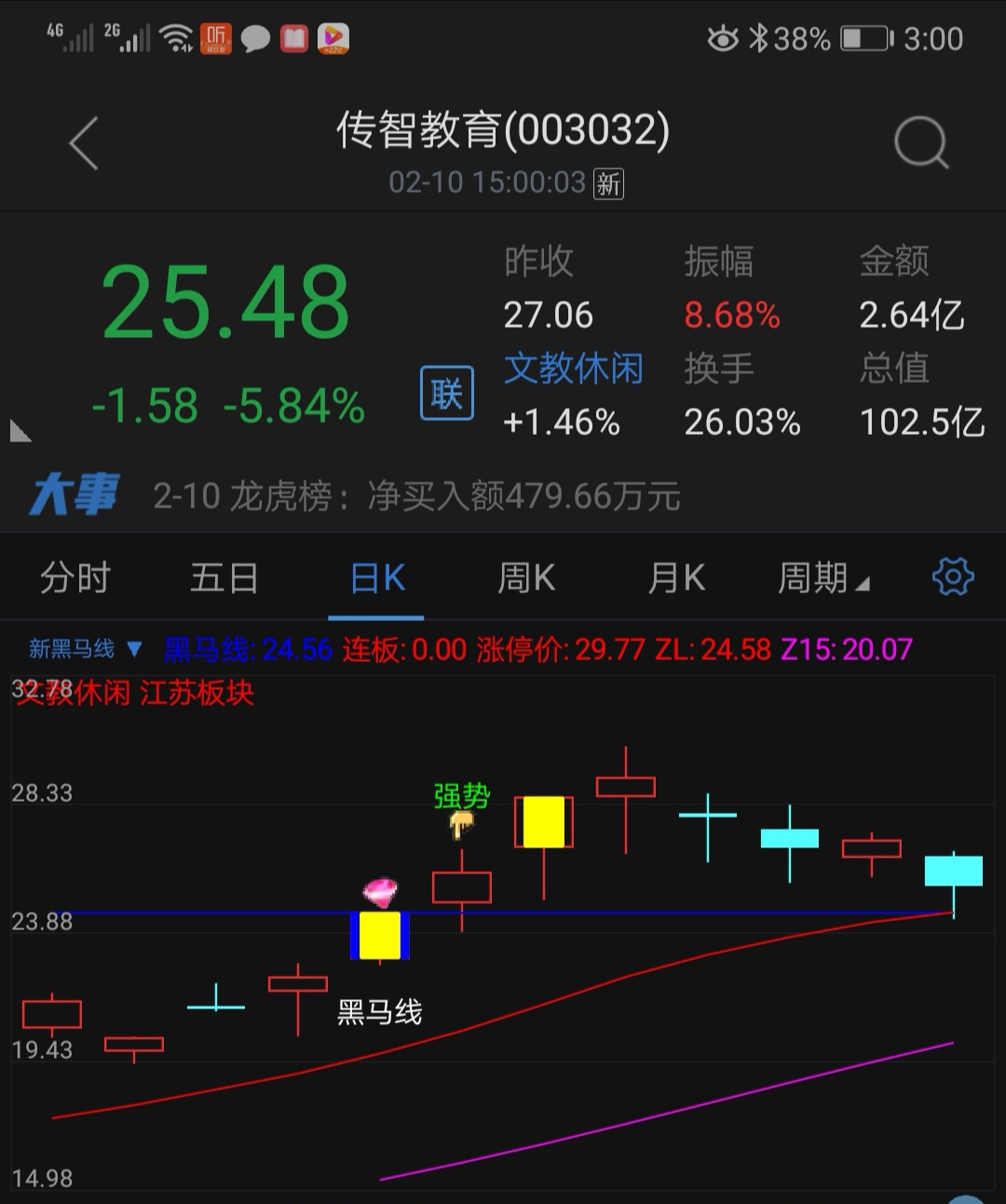Tap the 联 linked quotes button

[x=447, y=394]
